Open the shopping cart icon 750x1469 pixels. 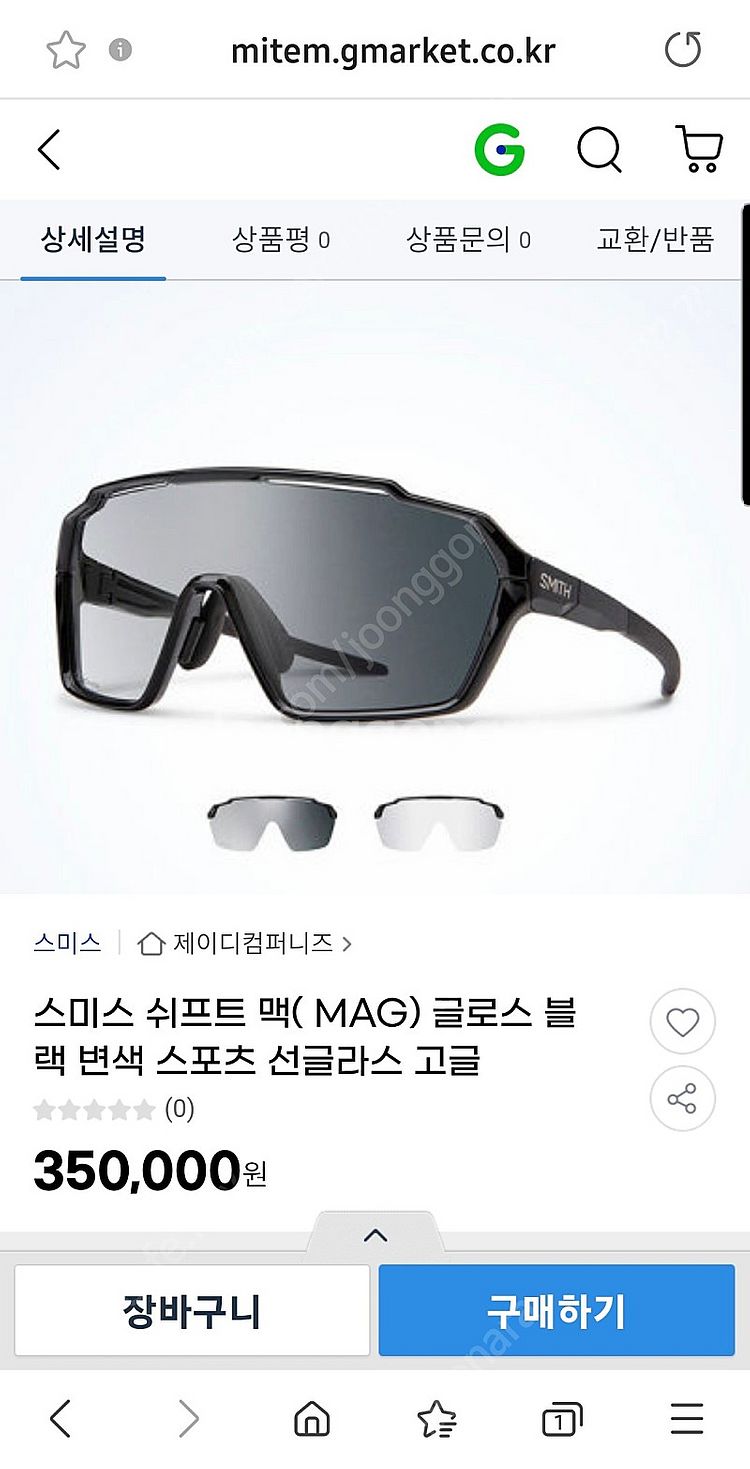(699, 150)
